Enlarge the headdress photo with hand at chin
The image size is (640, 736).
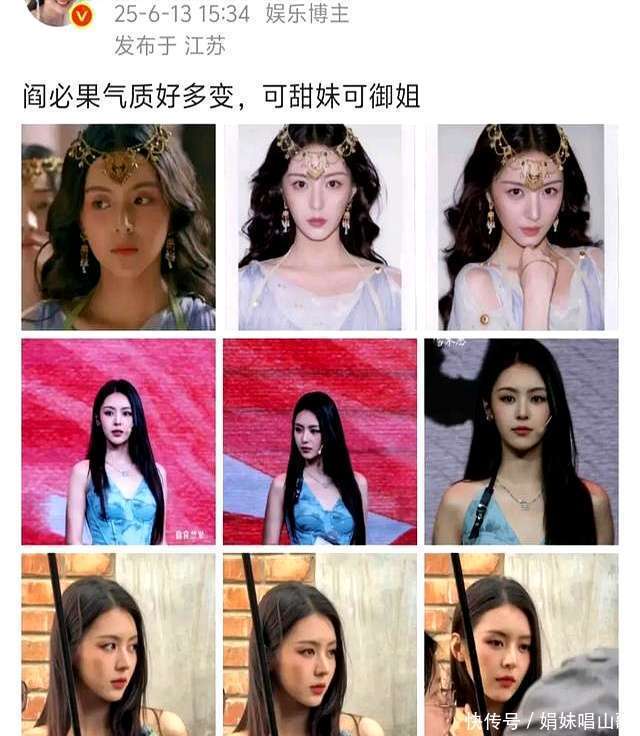pos(521,227)
